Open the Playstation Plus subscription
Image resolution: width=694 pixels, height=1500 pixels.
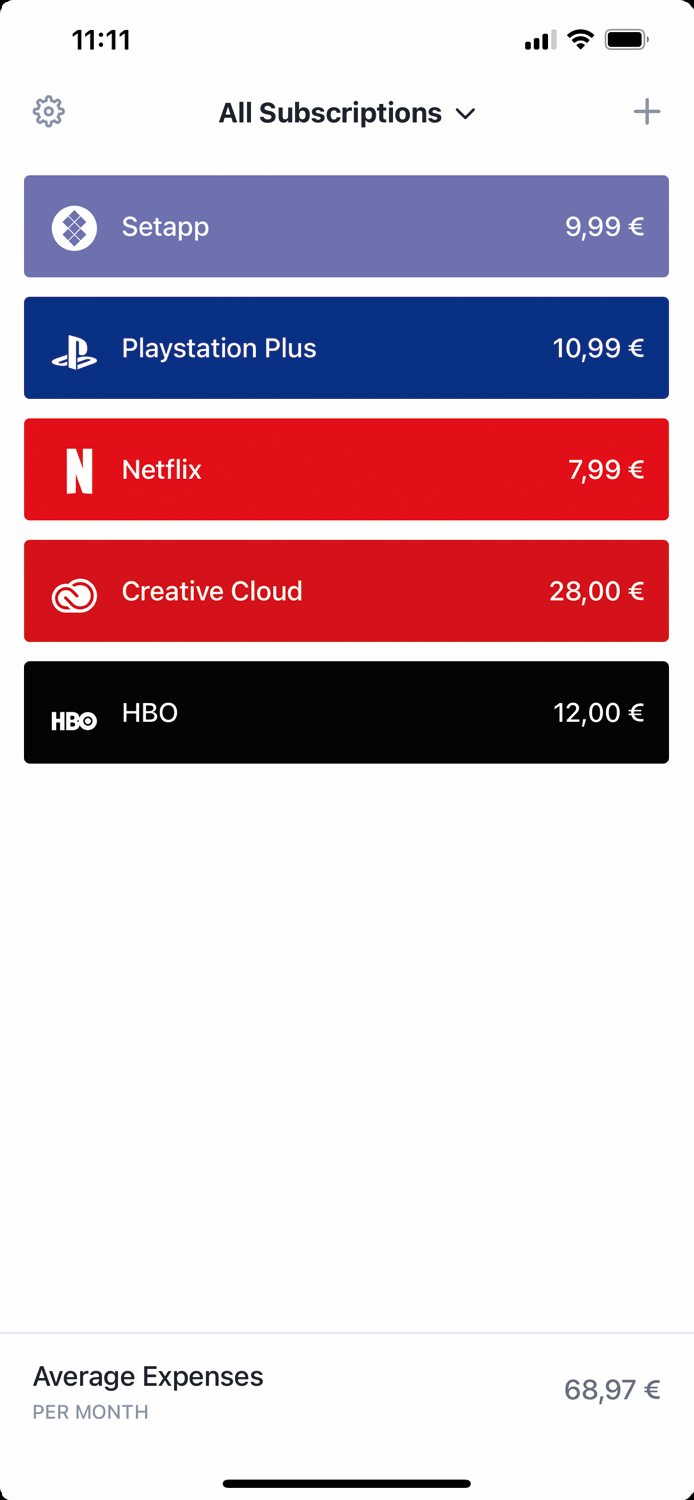pyautogui.click(x=346, y=348)
